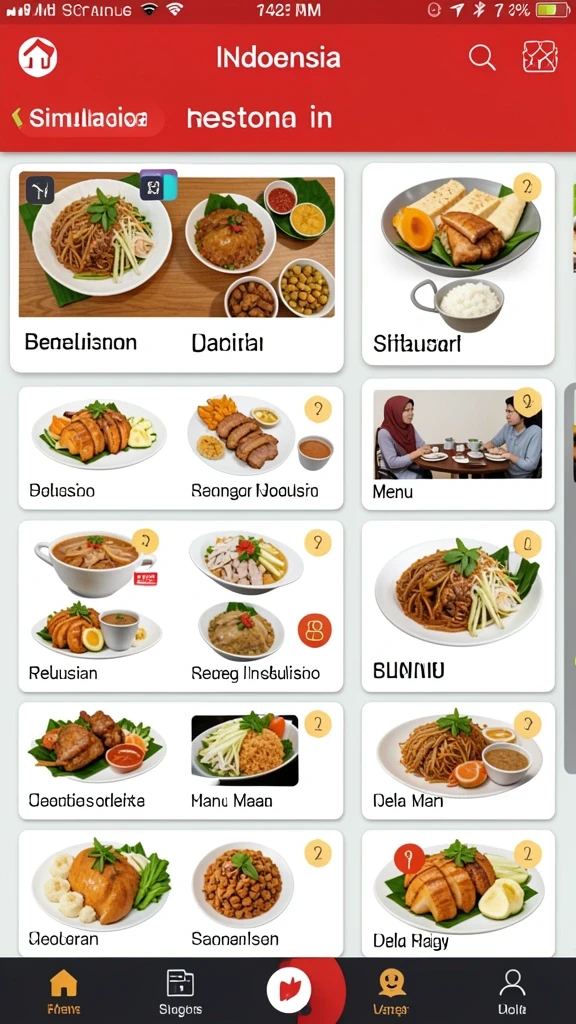Viewport: 576px width, 1024px height.
Task: Go back via the Simullacioa chip
Action: pos(87,118)
